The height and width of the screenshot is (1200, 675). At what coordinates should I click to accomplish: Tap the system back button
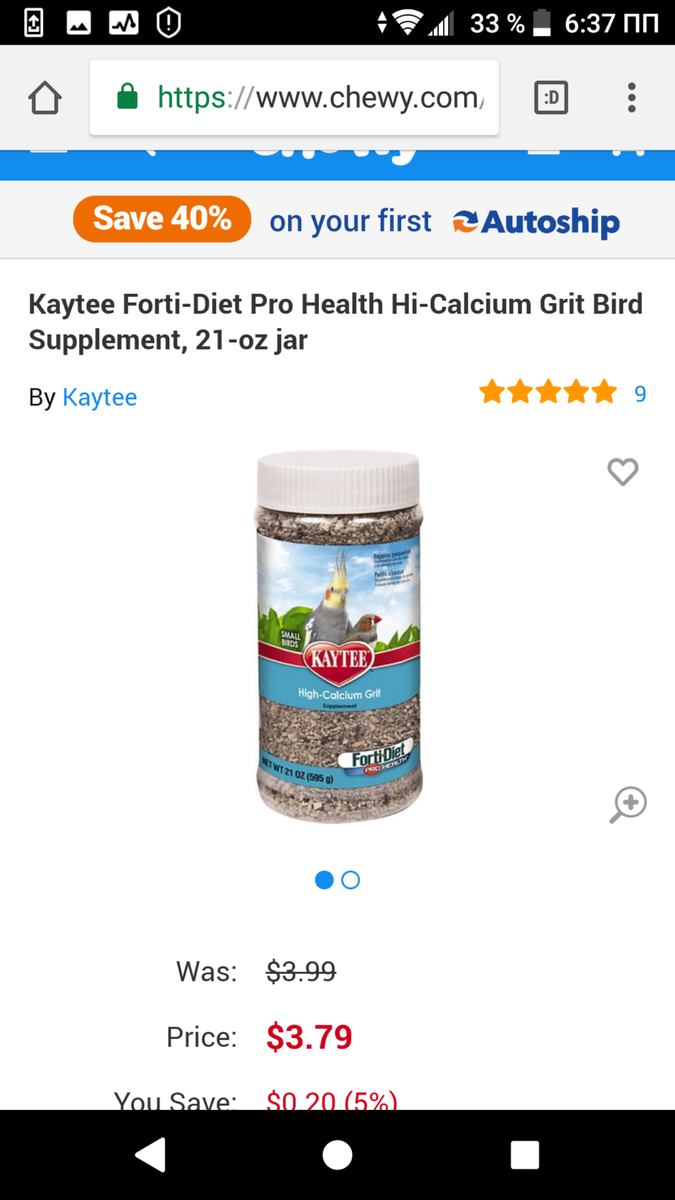pyautogui.click(x=150, y=1155)
